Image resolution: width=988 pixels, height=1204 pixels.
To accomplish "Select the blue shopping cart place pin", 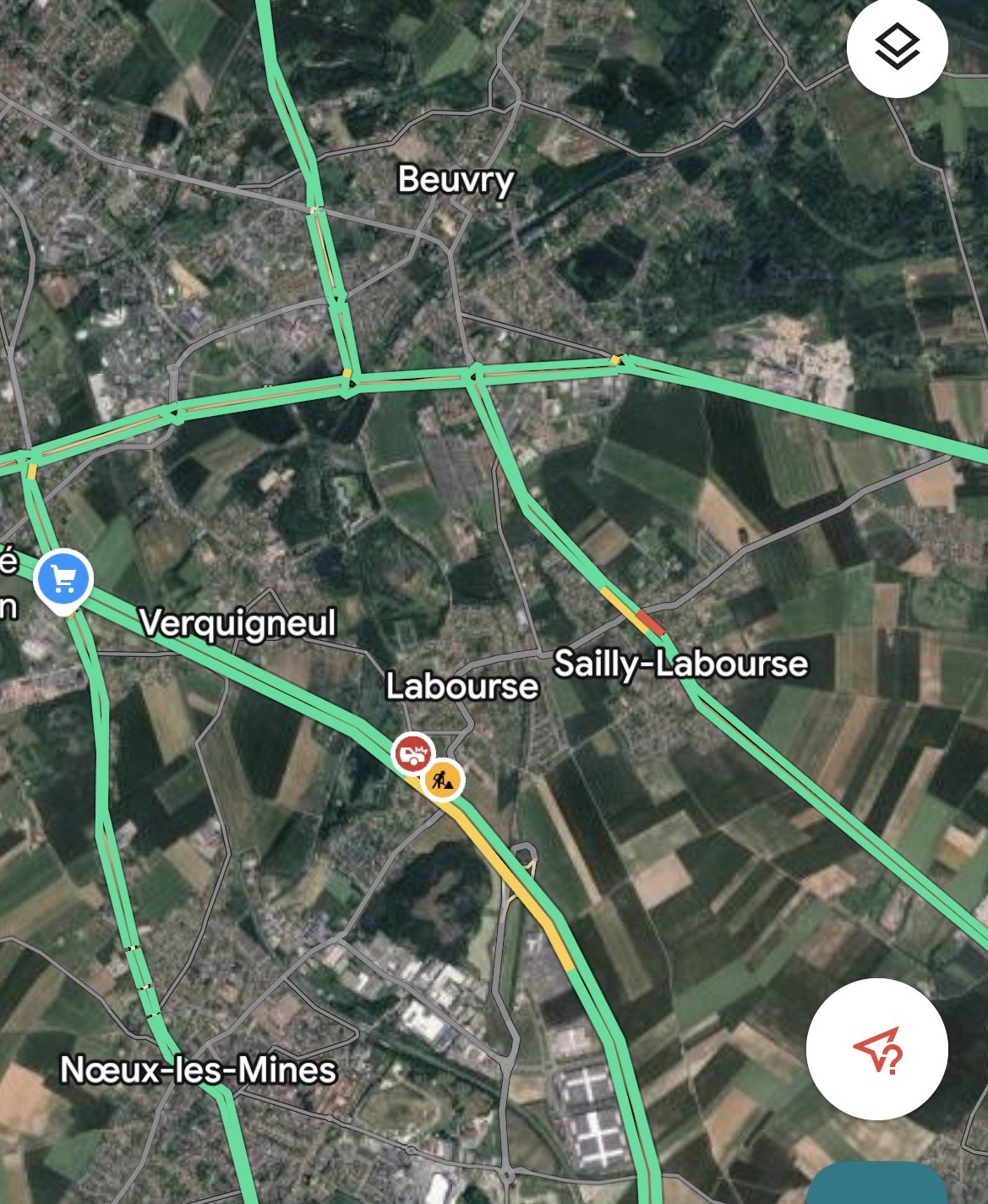I will tap(63, 580).
